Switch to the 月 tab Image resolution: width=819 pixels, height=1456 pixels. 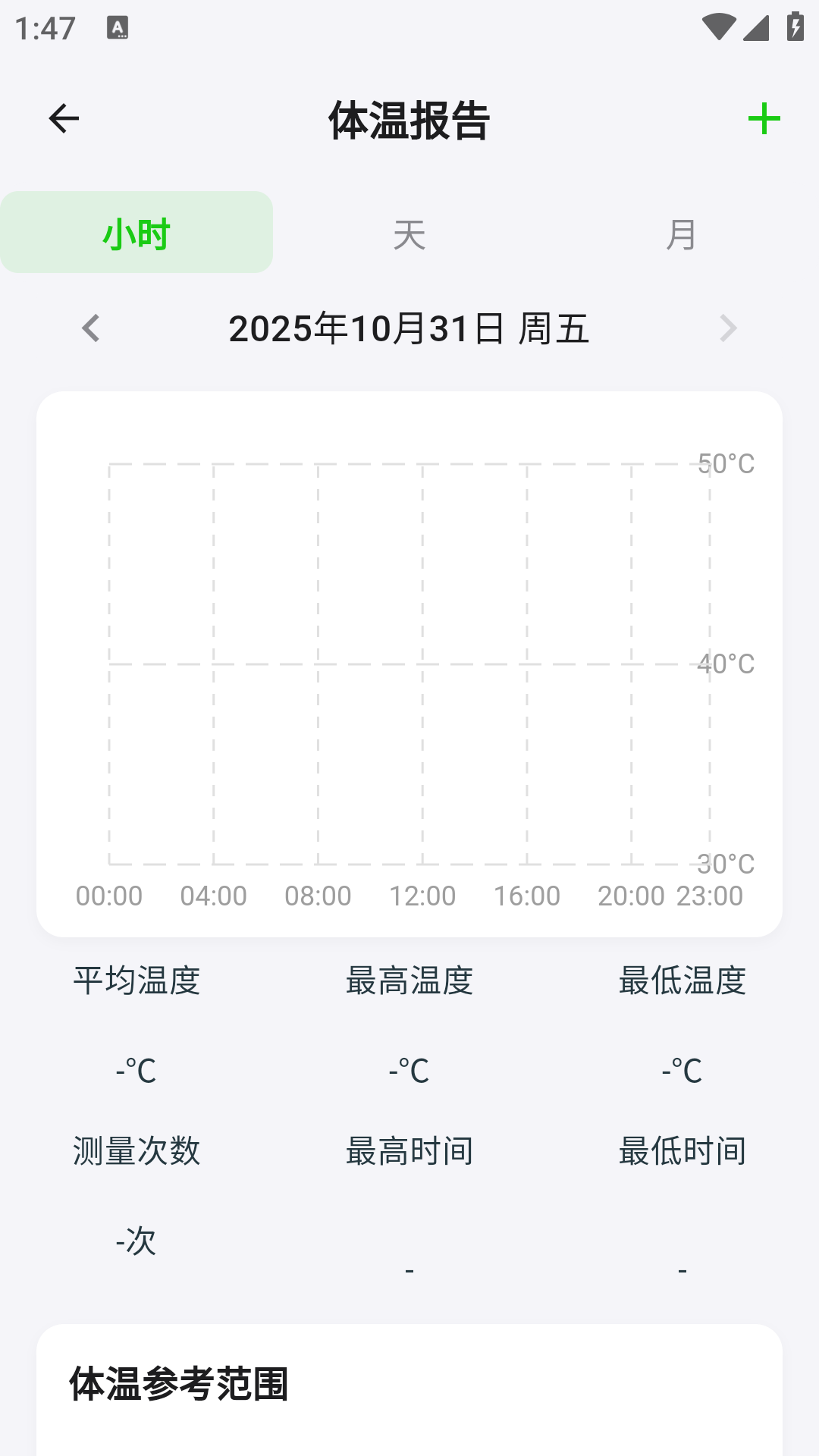682,233
